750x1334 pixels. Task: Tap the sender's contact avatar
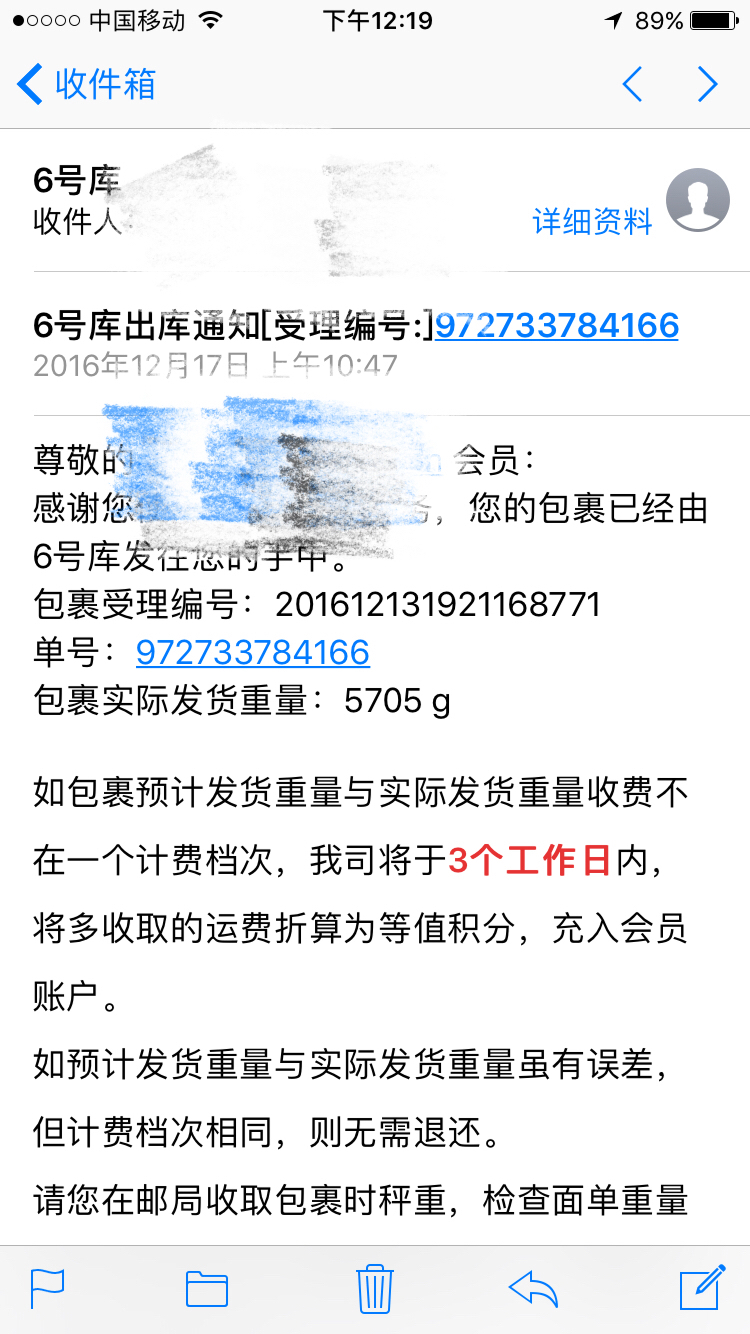(698, 200)
